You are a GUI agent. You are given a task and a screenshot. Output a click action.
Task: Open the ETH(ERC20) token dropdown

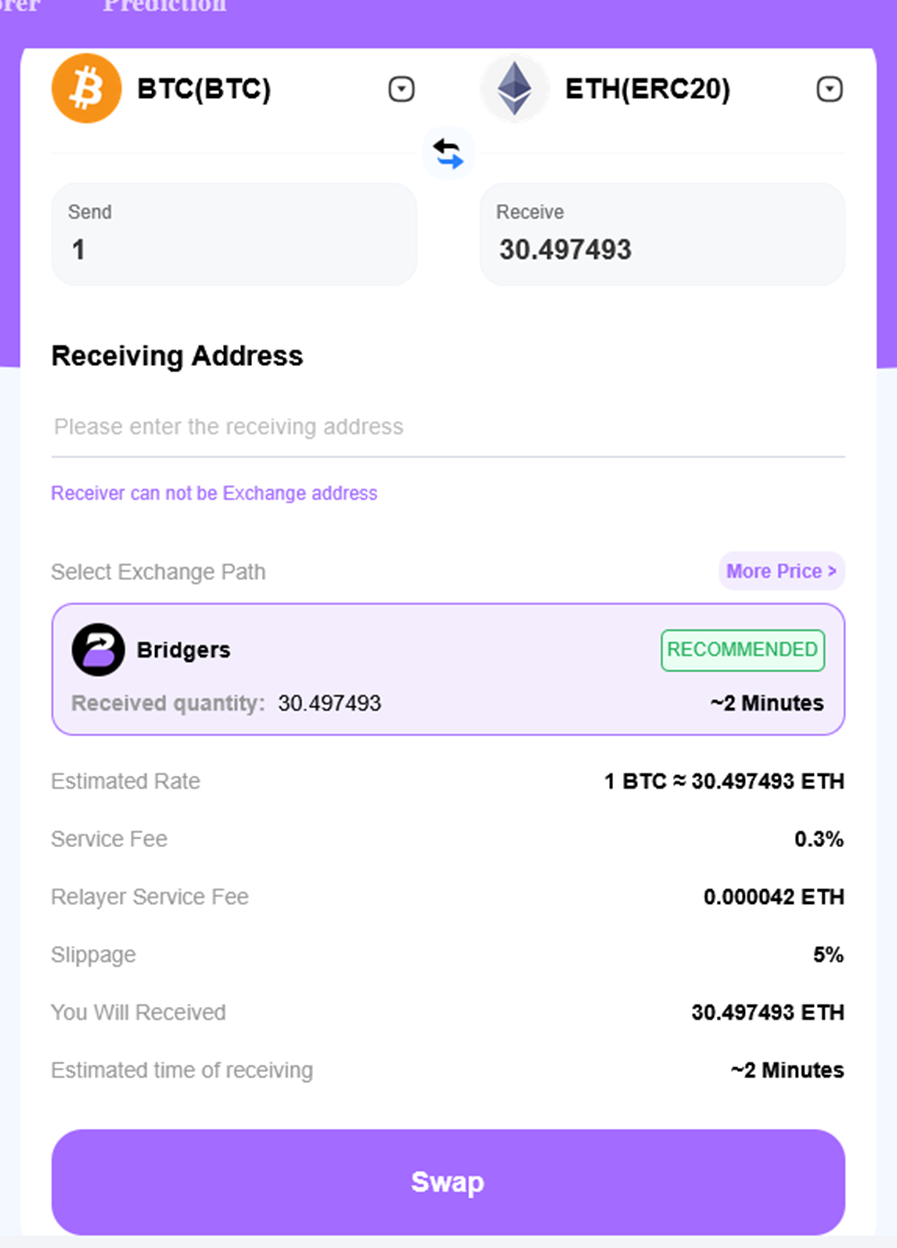[x=829, y=88]
